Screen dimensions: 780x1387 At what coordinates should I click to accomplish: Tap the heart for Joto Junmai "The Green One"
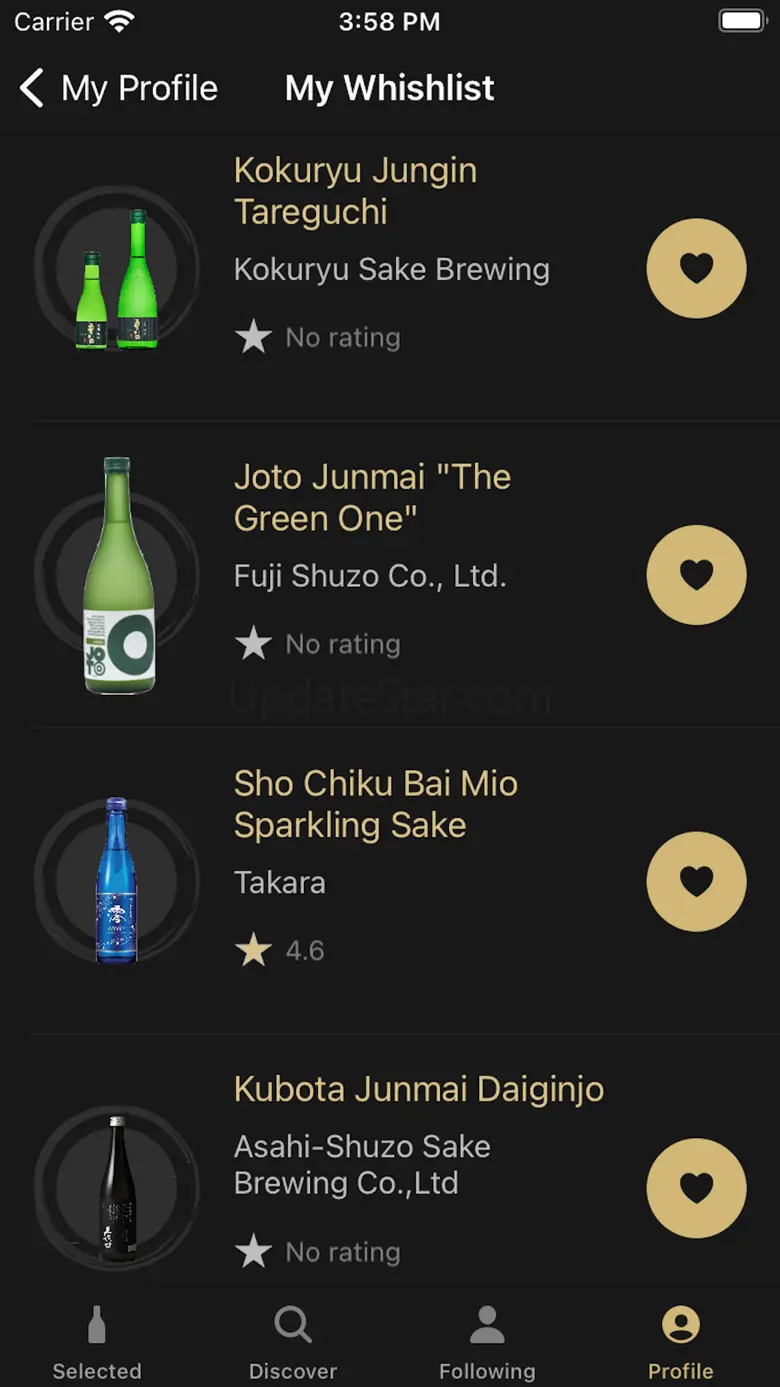696,575
